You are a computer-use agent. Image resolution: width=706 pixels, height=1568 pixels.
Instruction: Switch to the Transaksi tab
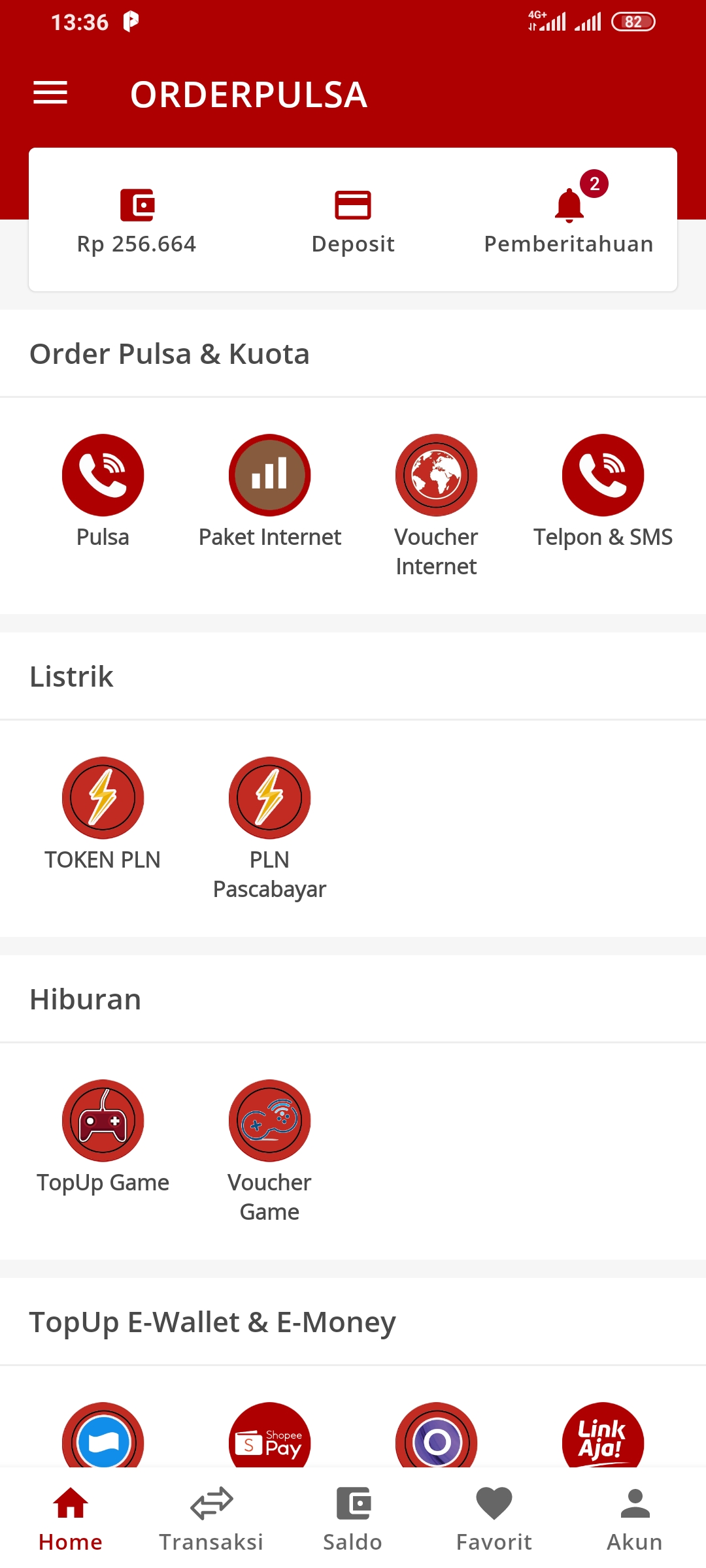[211, 1520]
